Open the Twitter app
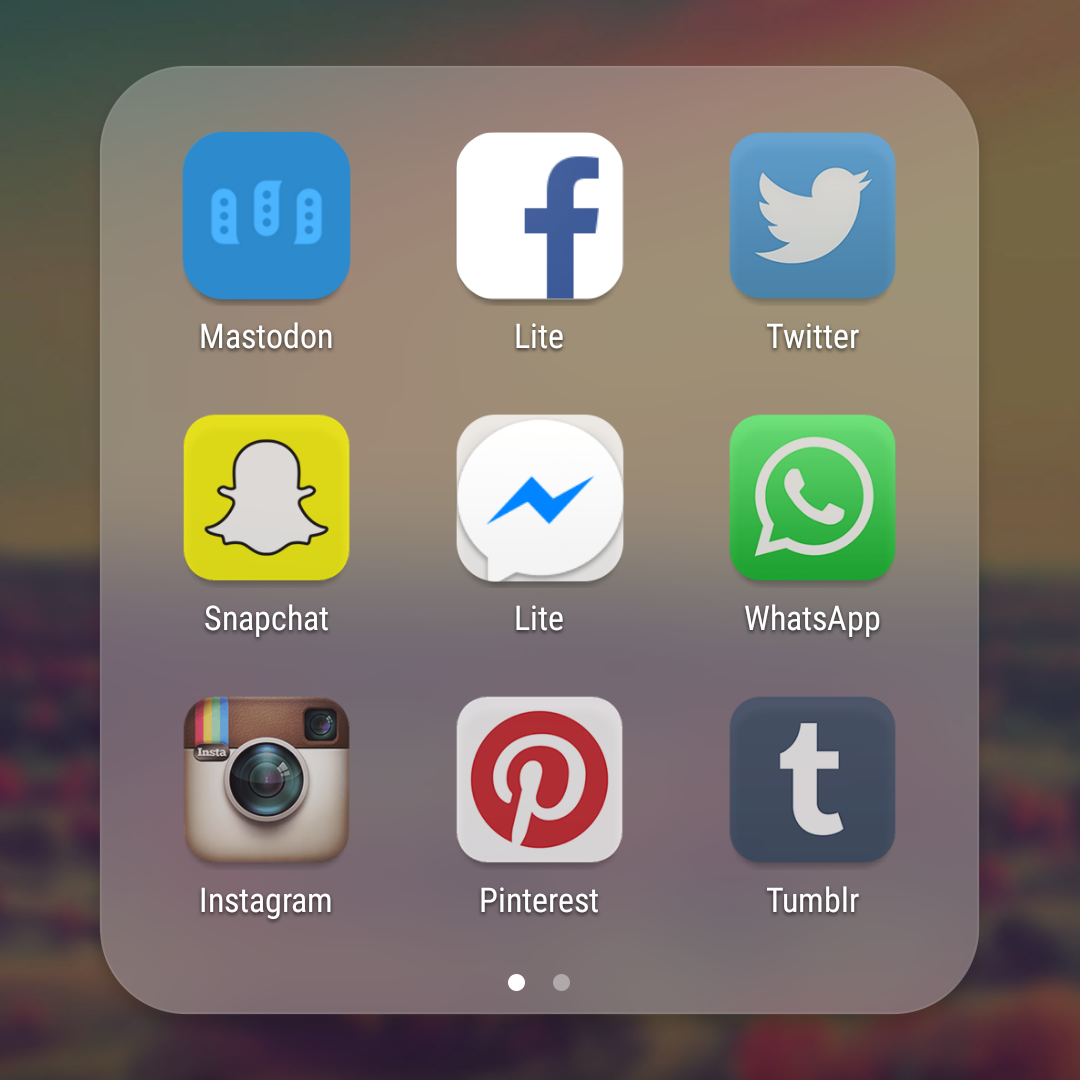 [x=812, y=216]
